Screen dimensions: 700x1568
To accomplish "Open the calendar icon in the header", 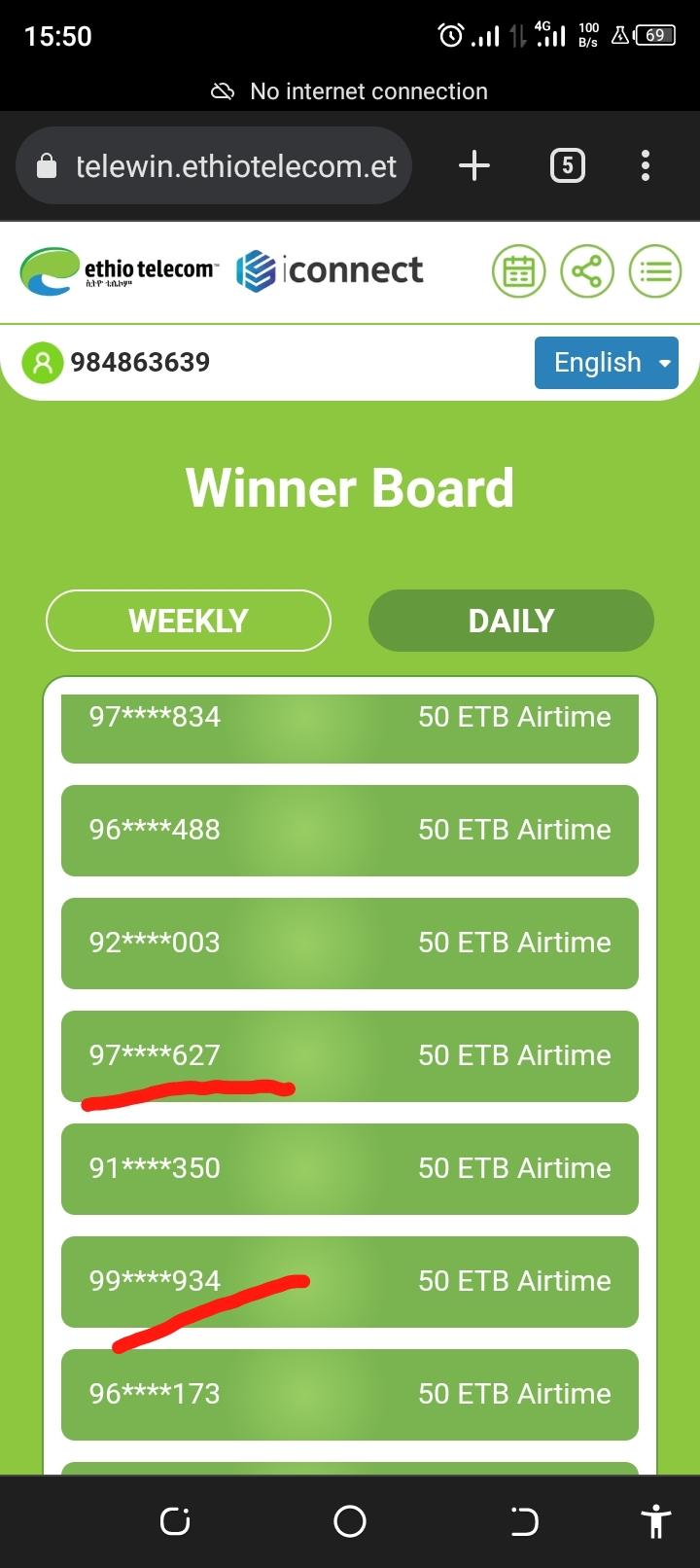I will [518, 271].
